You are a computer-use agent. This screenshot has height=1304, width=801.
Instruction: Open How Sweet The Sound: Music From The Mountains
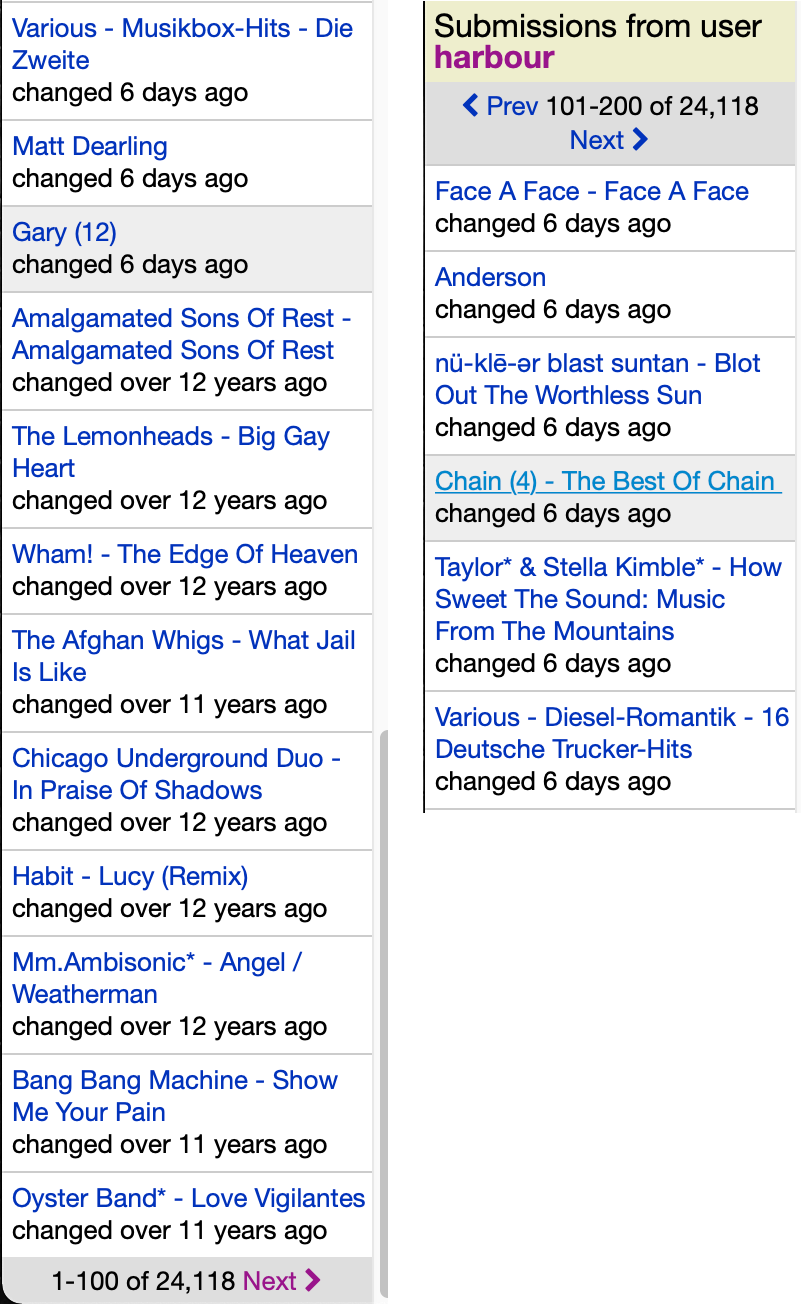tap(608, 599)
